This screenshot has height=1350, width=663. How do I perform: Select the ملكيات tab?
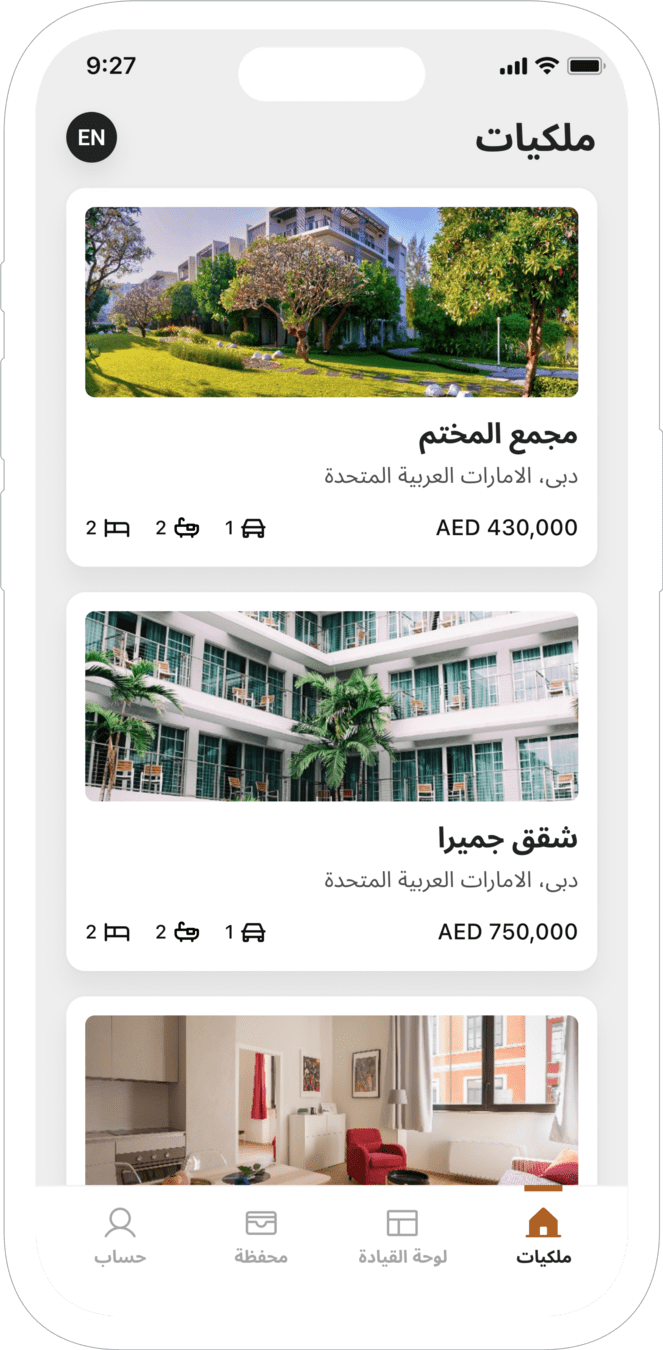(x=543, y=1236)
